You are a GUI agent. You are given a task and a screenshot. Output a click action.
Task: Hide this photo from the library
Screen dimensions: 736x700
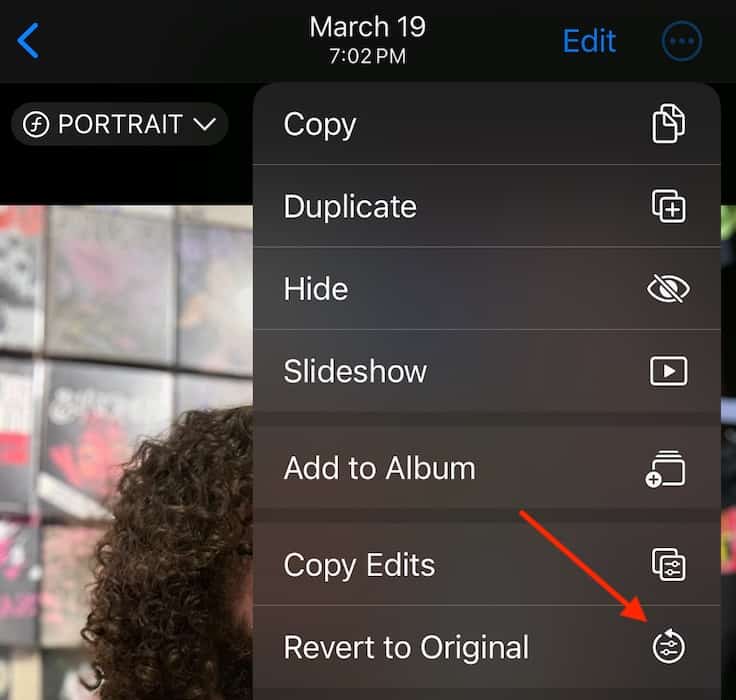(x=486, y=288)
